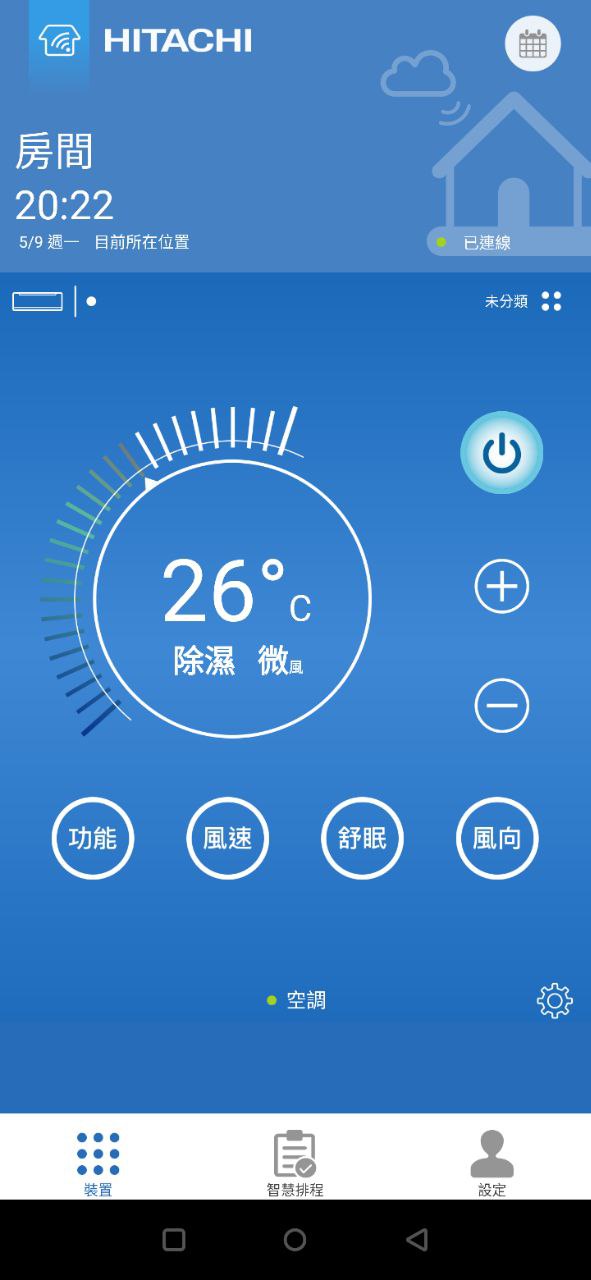Raise the temperature with the plus button
Image resolution: width=591 pixels, height=1280 pixels.
coord(502,586)
